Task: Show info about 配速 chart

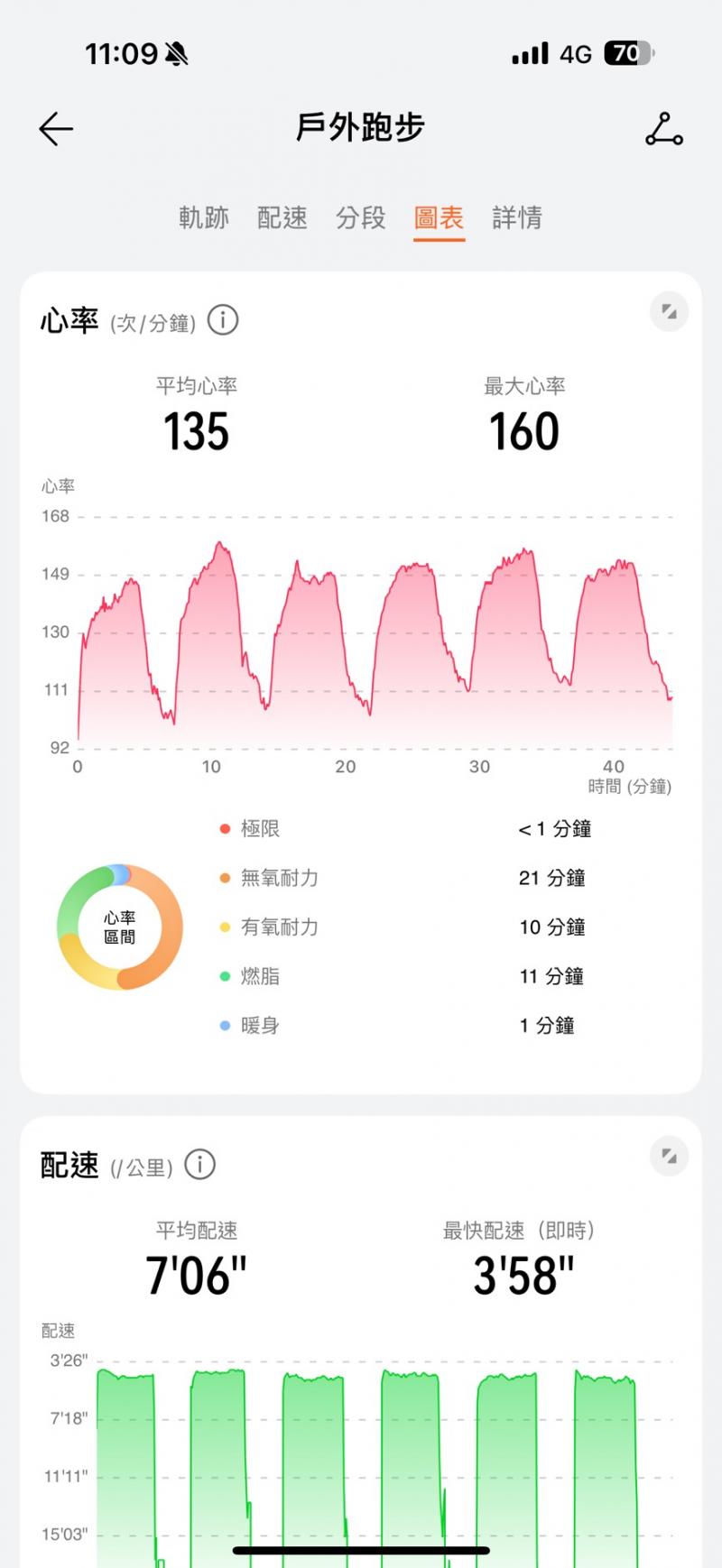Action: click(x=200, y=1165)
